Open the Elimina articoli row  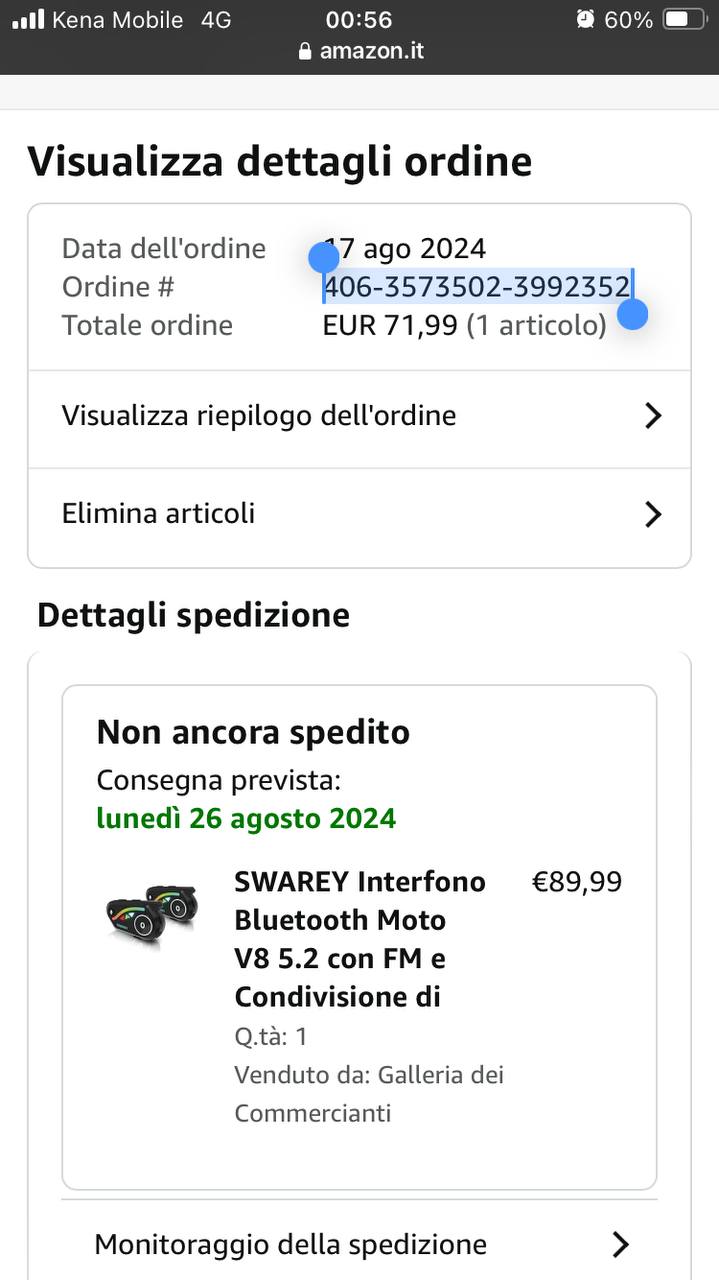click(x=359, y=514)
